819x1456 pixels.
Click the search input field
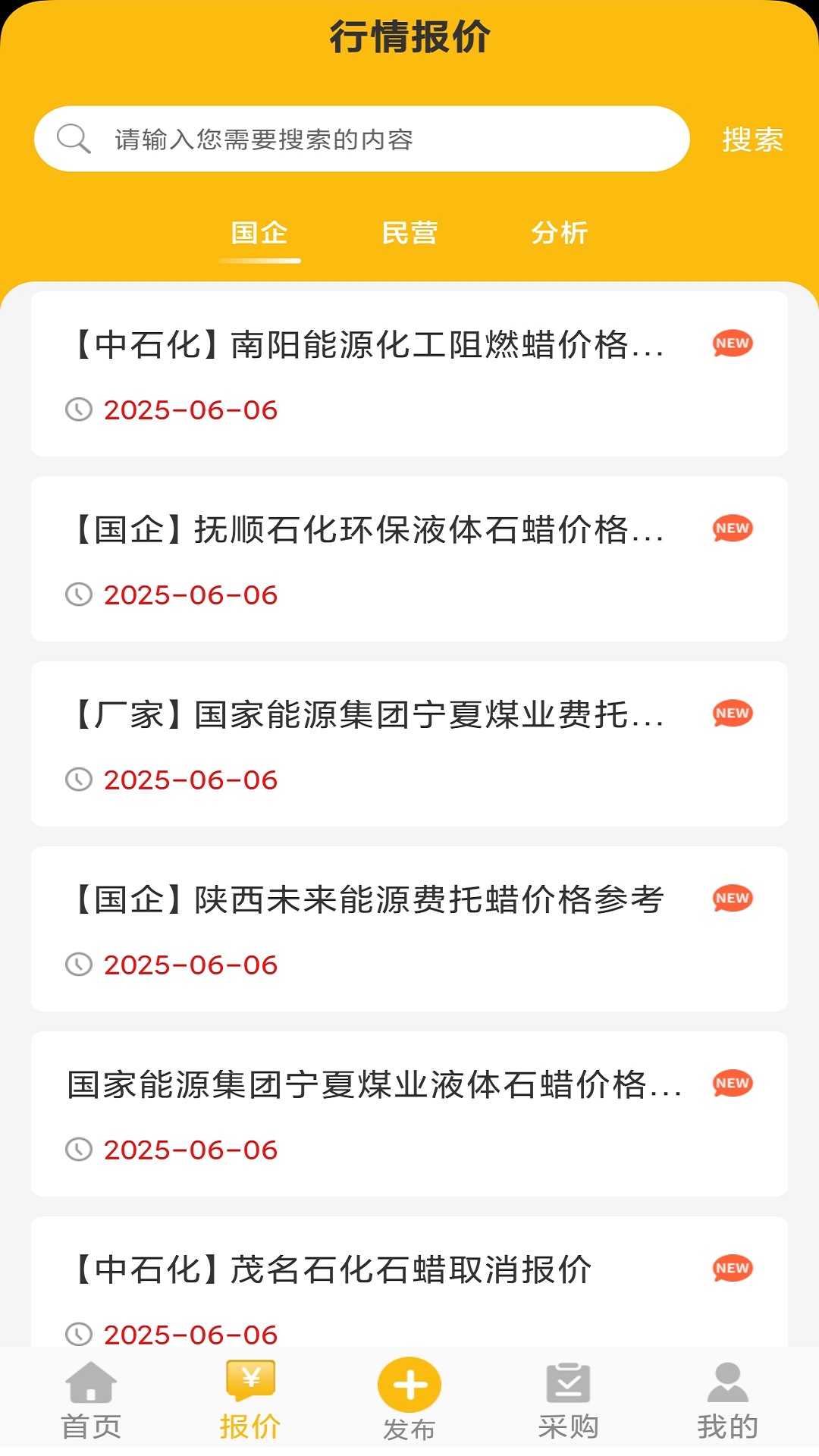click(x=379, y=137)
